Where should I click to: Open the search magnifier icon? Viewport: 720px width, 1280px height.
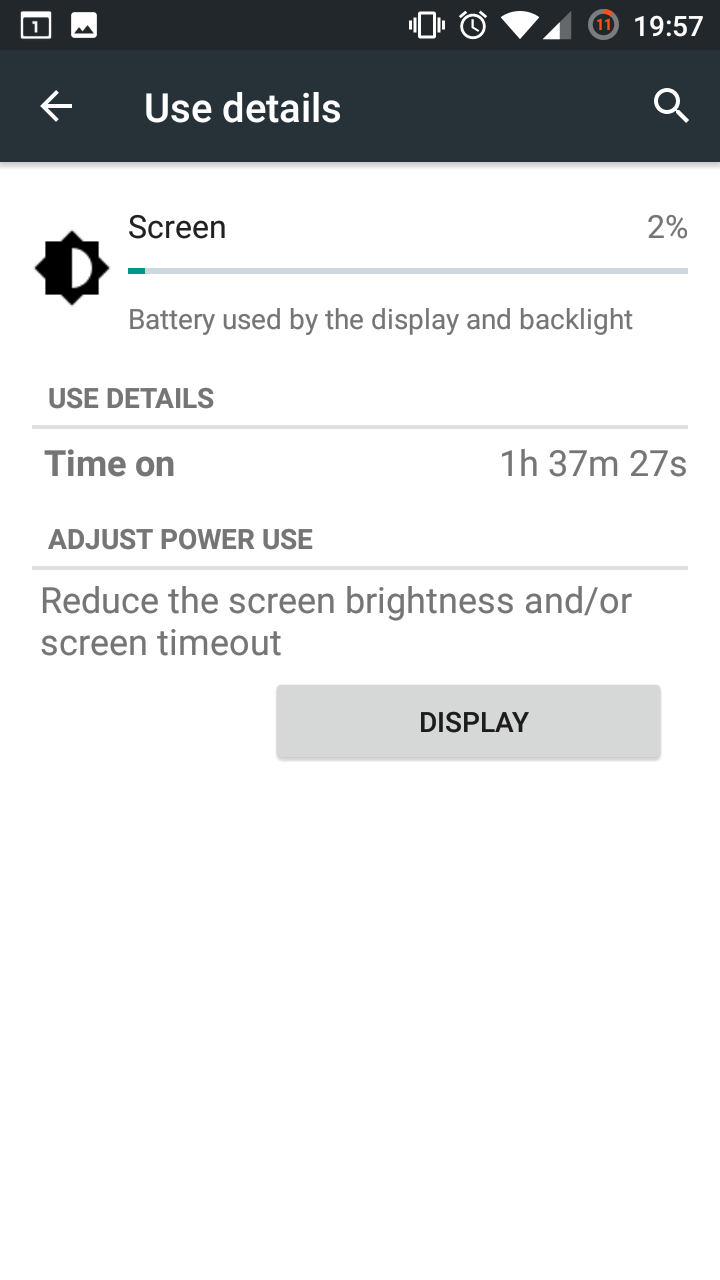[x=671, y=106]
